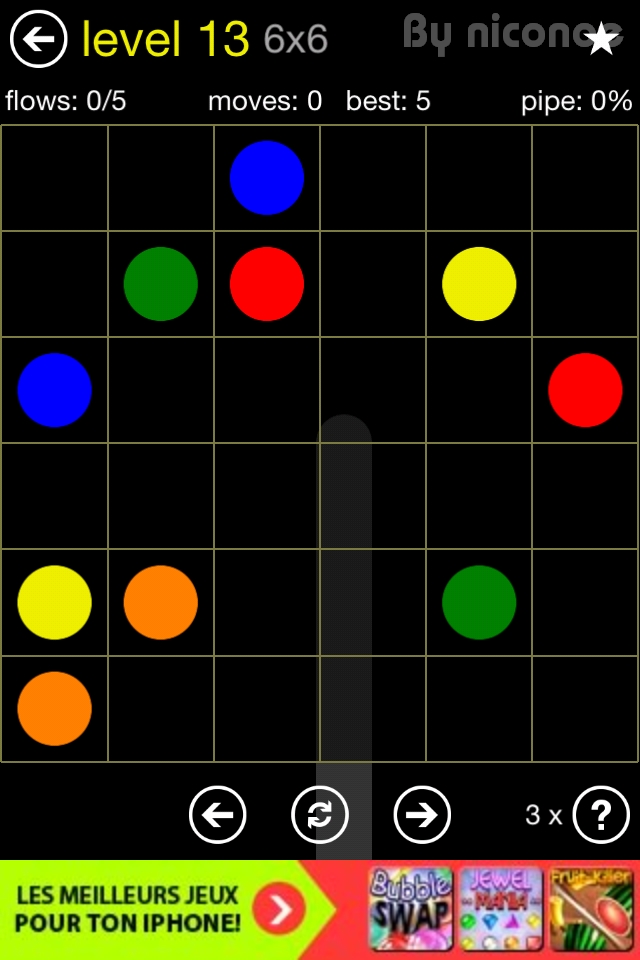The height and width of the screenshot is (960, 640).
Task: Select the blue dot in the top row
Action: pyautogui.click(x=266, y=178)
